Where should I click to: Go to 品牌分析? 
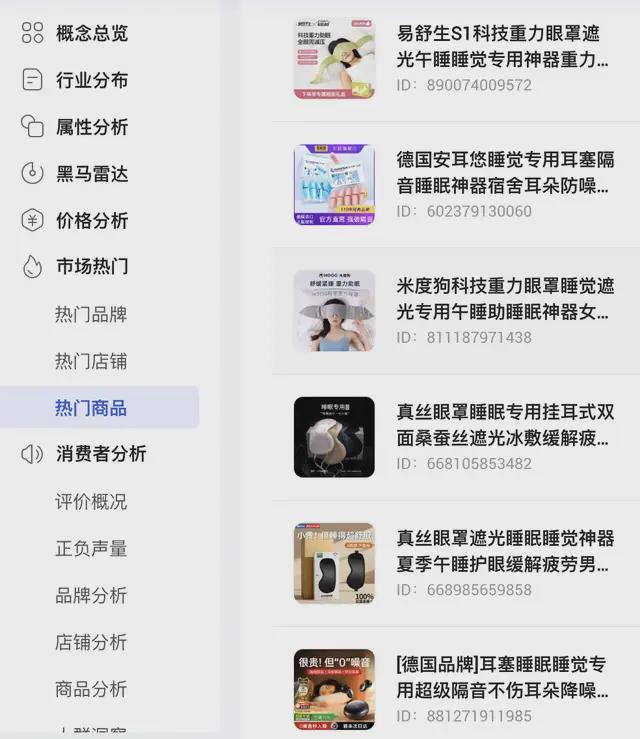91,595
